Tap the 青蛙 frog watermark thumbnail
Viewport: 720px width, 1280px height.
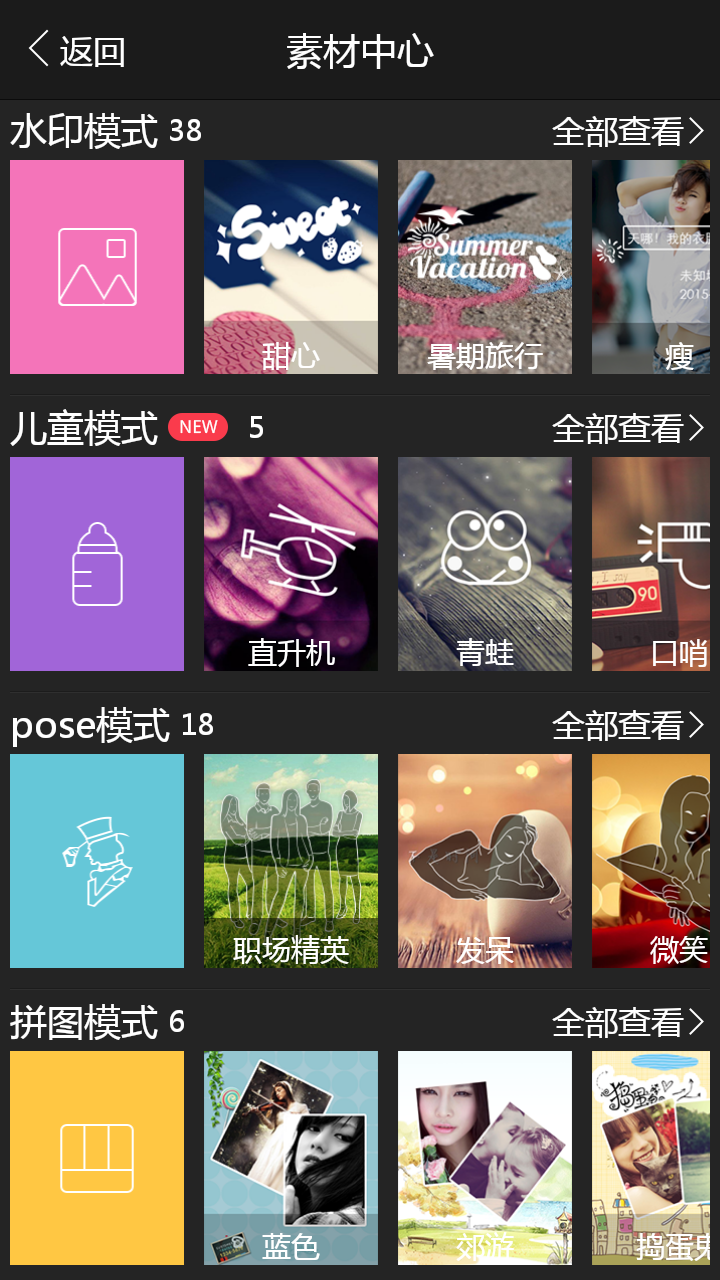click(x=484, y=563)
